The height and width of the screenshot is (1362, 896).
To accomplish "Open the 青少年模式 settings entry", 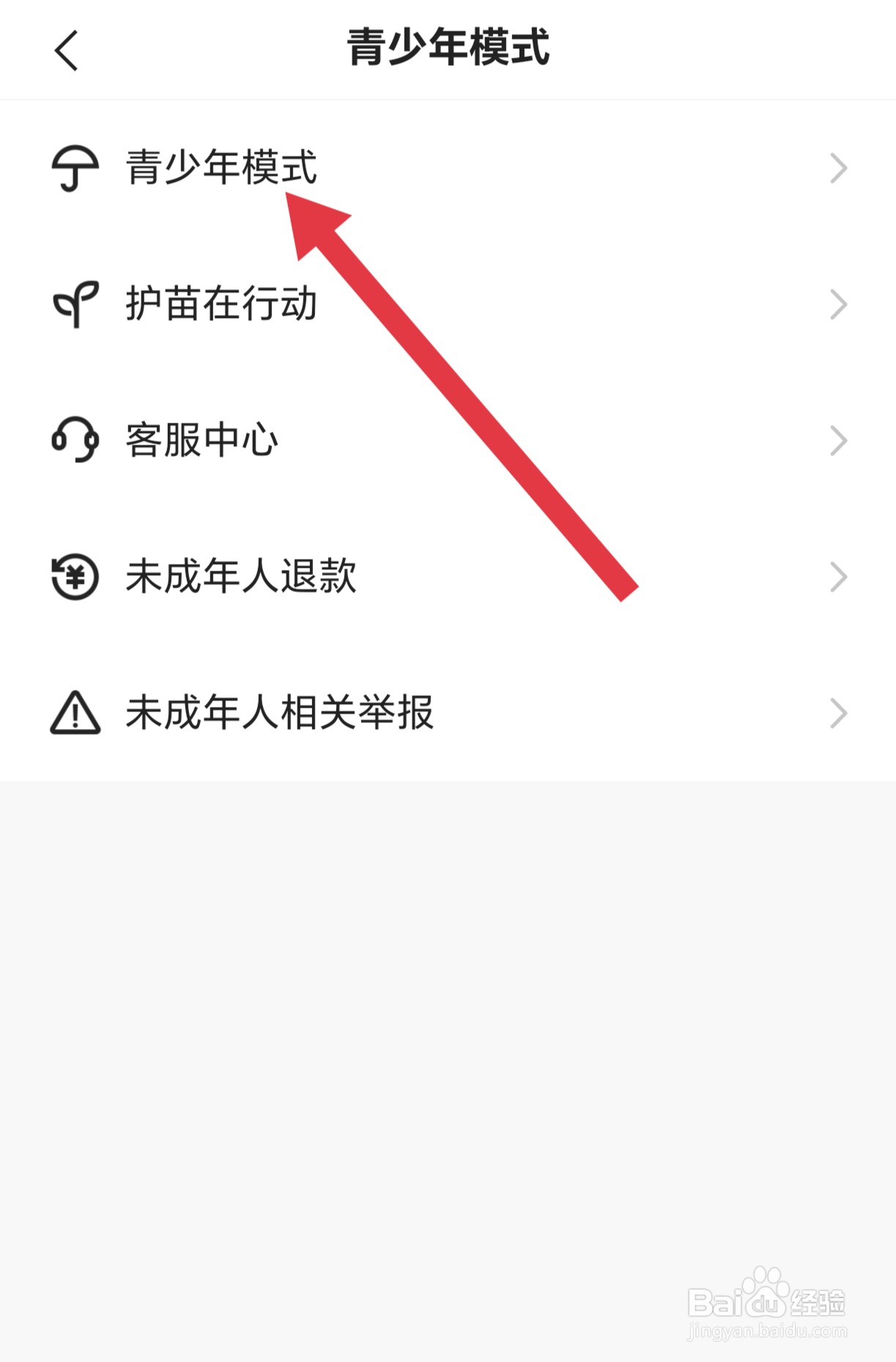I will click(220, 167).
